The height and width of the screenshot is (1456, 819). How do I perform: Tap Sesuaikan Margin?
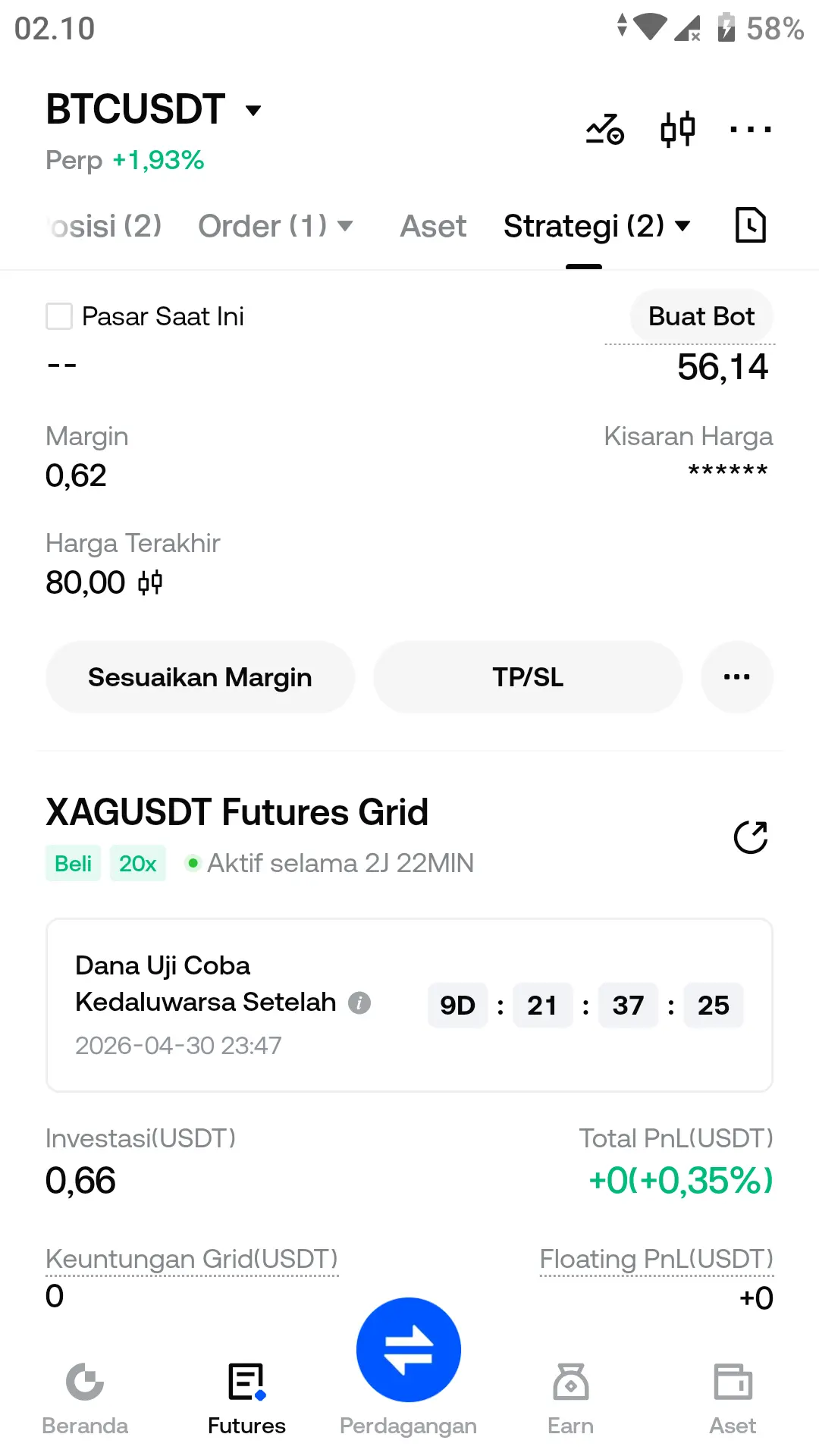[200, 677]
